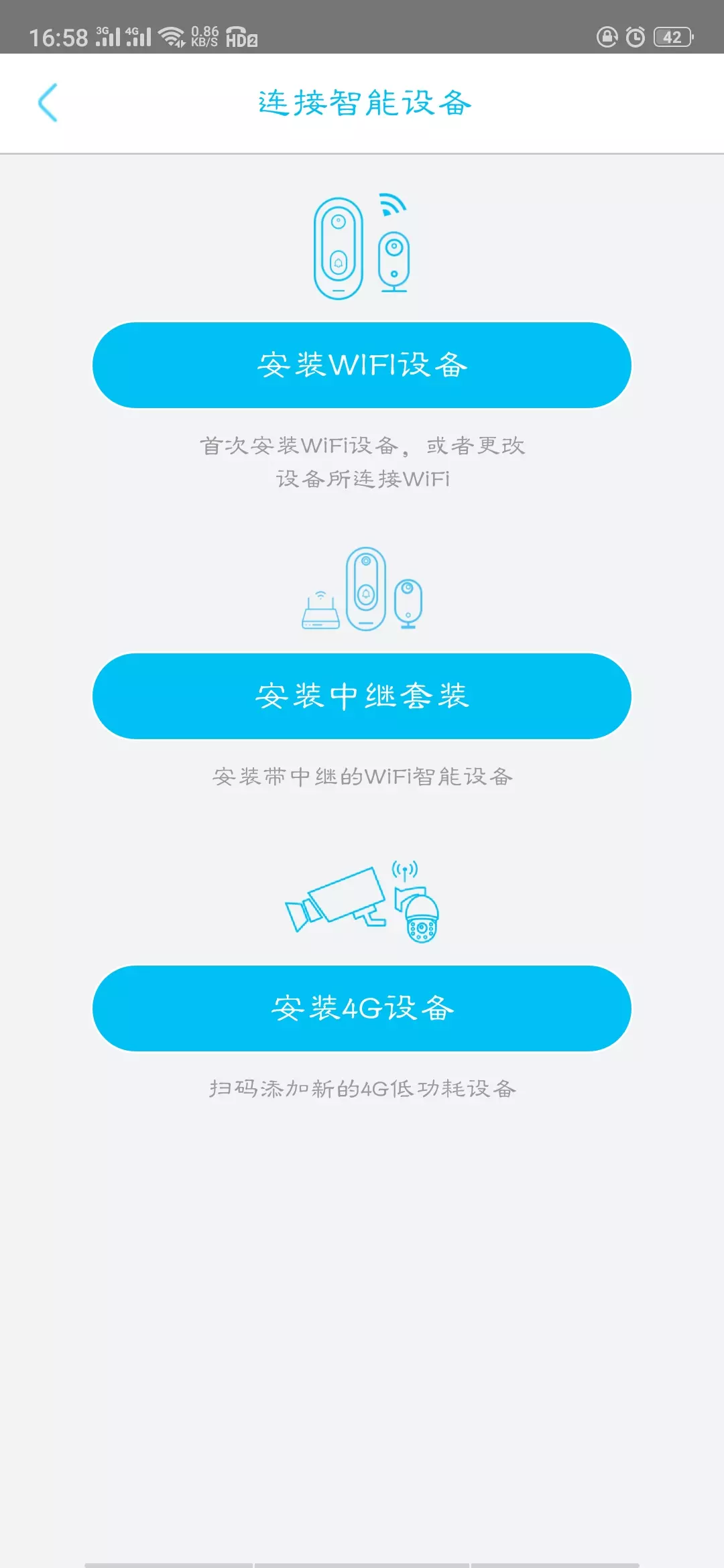
Task: Tap the back arrow to leave this screen
Action: click(x=47, y=103)
